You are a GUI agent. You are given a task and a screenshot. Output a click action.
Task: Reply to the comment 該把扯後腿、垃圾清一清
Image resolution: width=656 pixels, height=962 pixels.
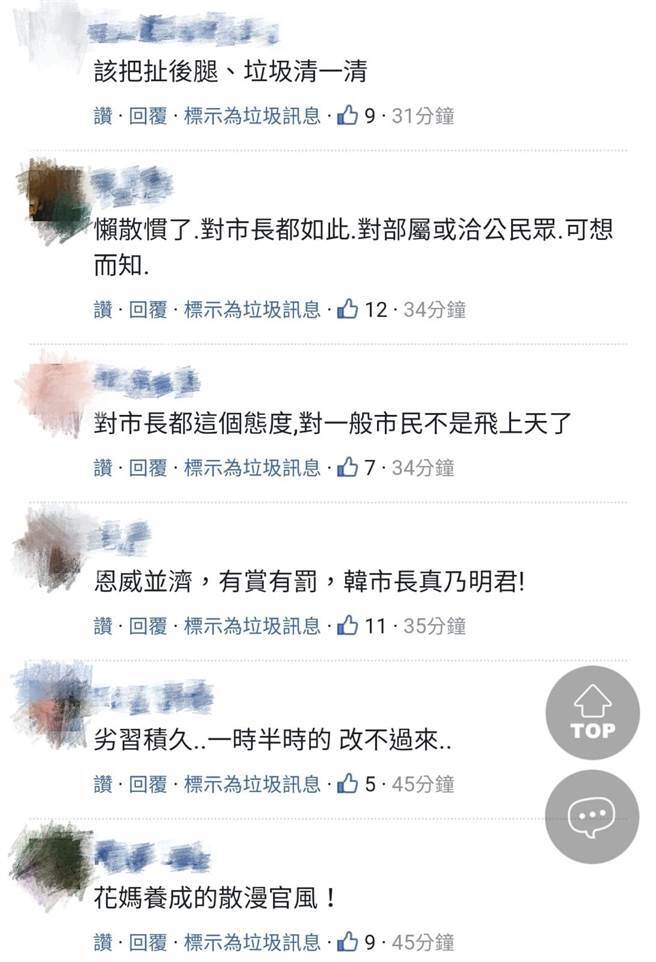point(150,116)
